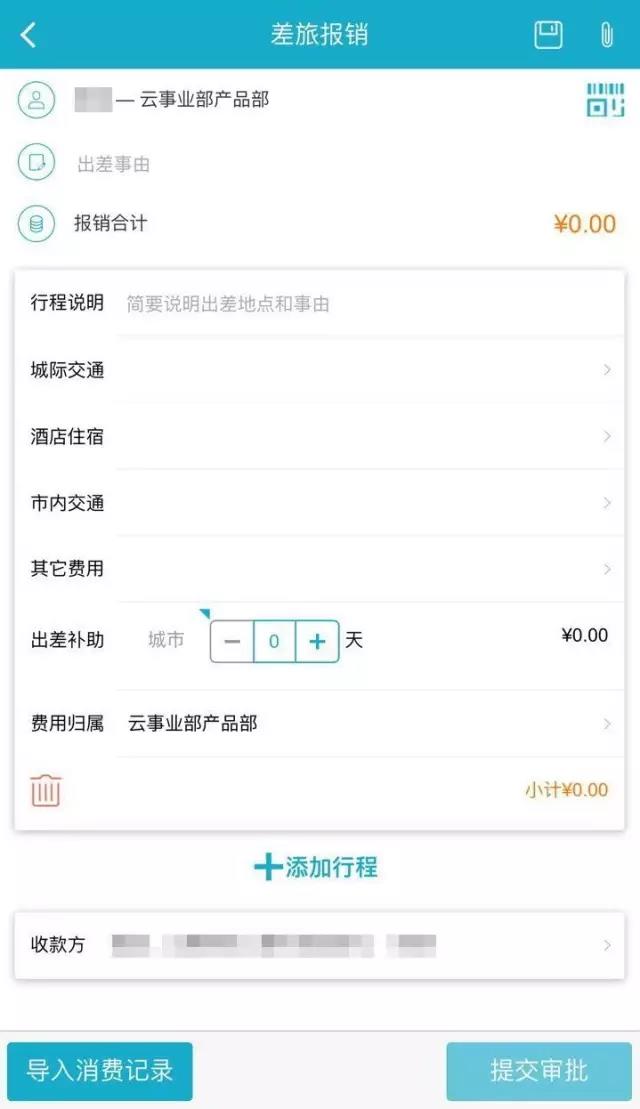Open the 费用归属 row
Screen dimensions: 640x1109
(x=320, y=724)
